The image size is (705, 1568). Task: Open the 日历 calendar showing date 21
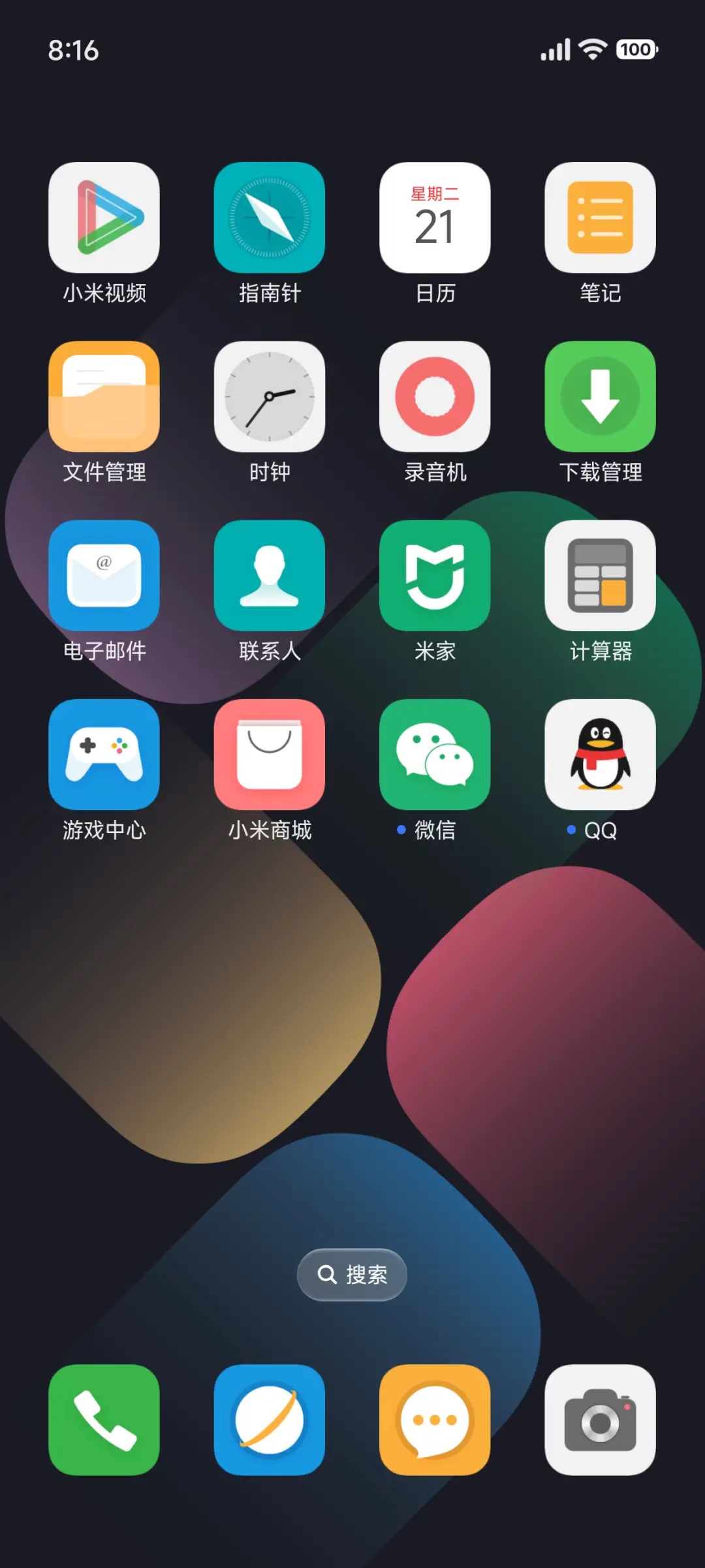pyautogui.click(x=435, y=219)
